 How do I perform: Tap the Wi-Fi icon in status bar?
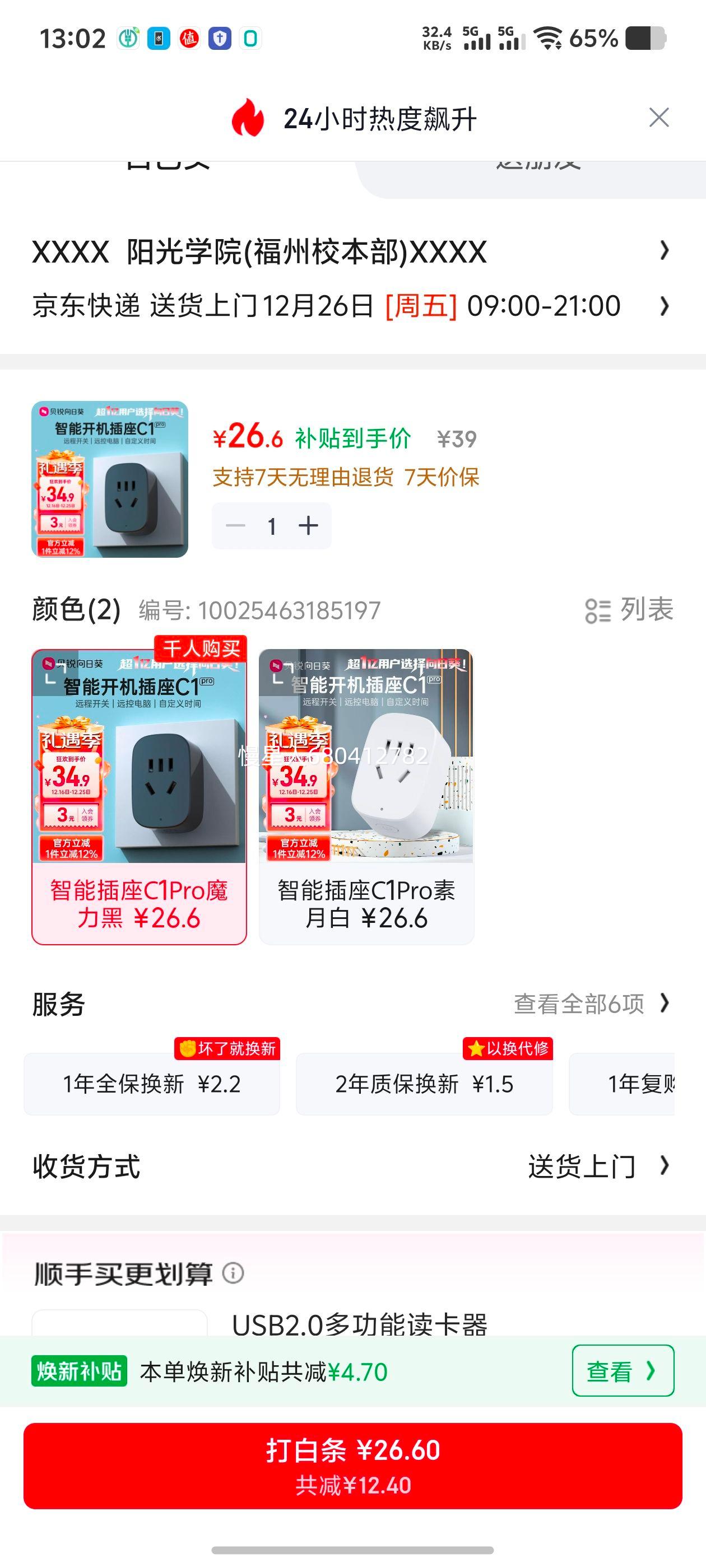click(547, 38)
